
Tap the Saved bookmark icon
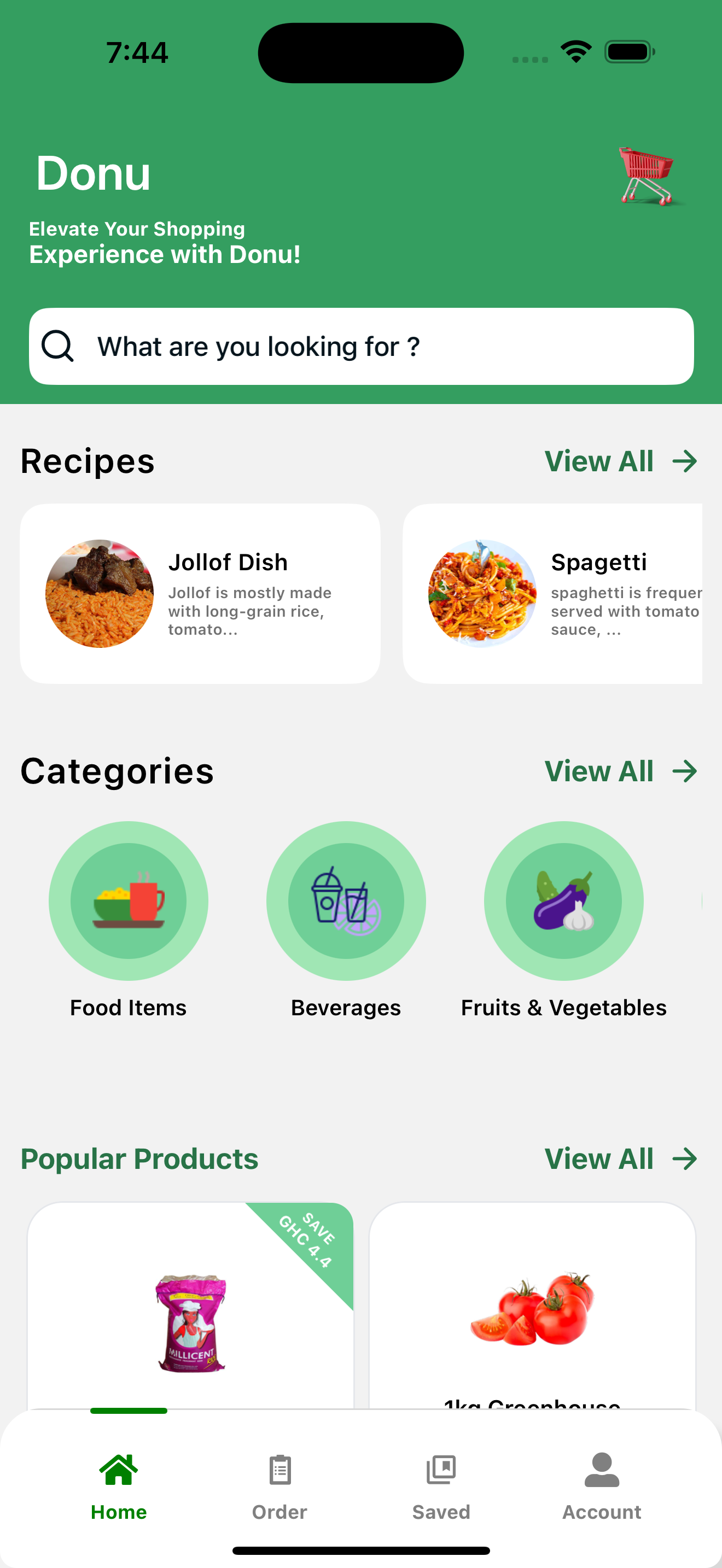(x=440, y=1467)
